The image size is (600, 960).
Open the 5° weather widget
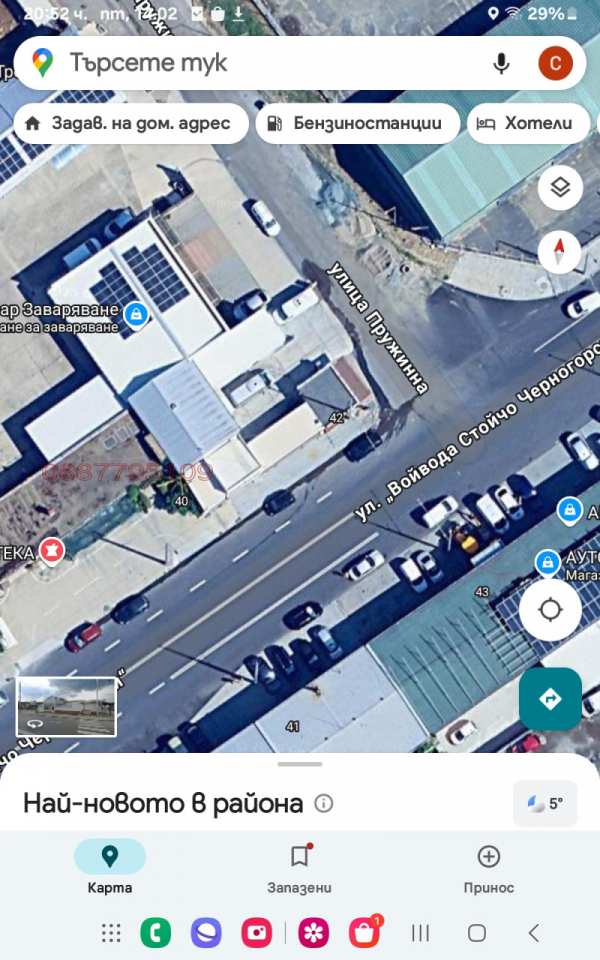pos(545,803)
